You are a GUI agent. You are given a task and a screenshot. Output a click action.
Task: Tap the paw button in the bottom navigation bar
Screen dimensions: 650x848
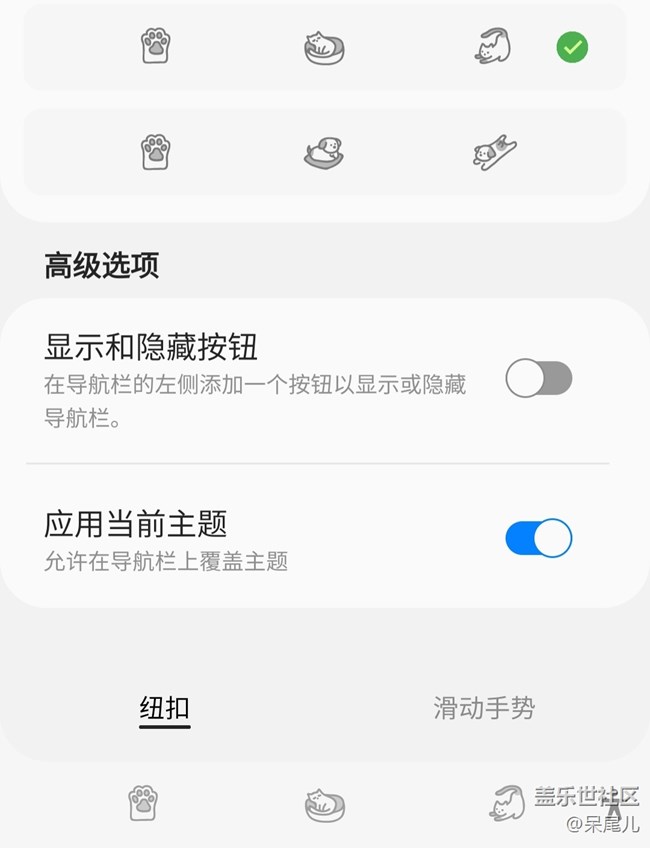[143, 802]
